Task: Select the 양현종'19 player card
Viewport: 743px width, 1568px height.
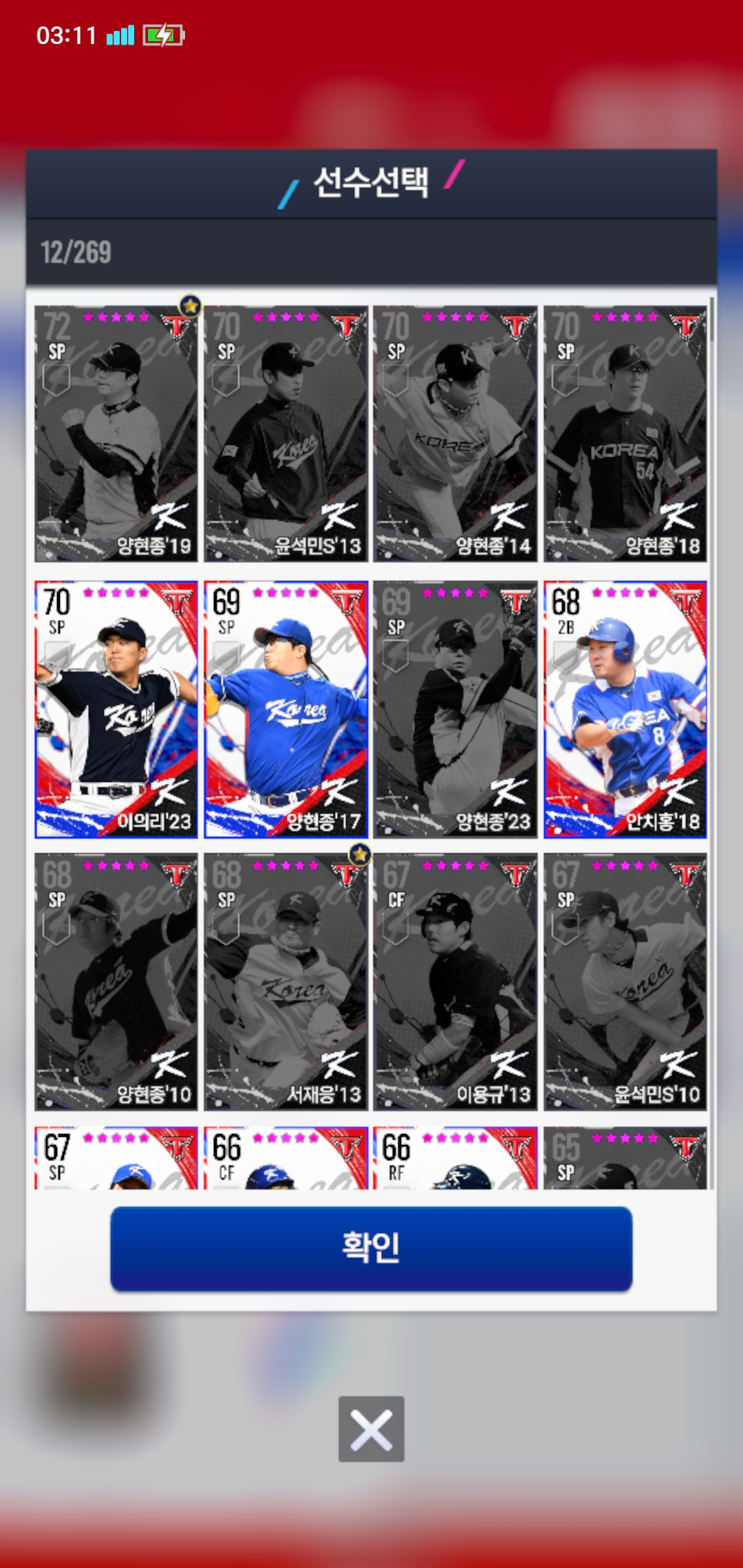Action: 116,433
